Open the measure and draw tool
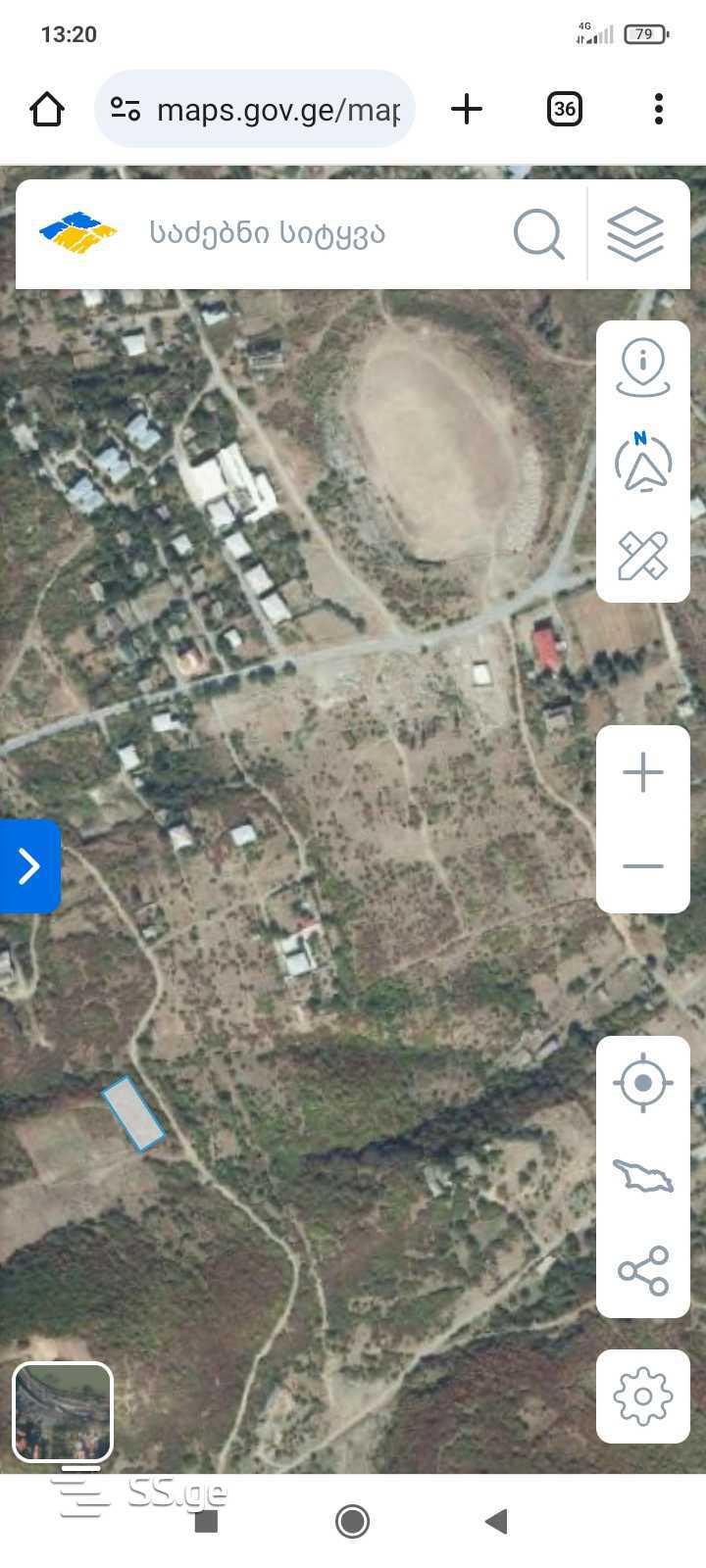 643,555
